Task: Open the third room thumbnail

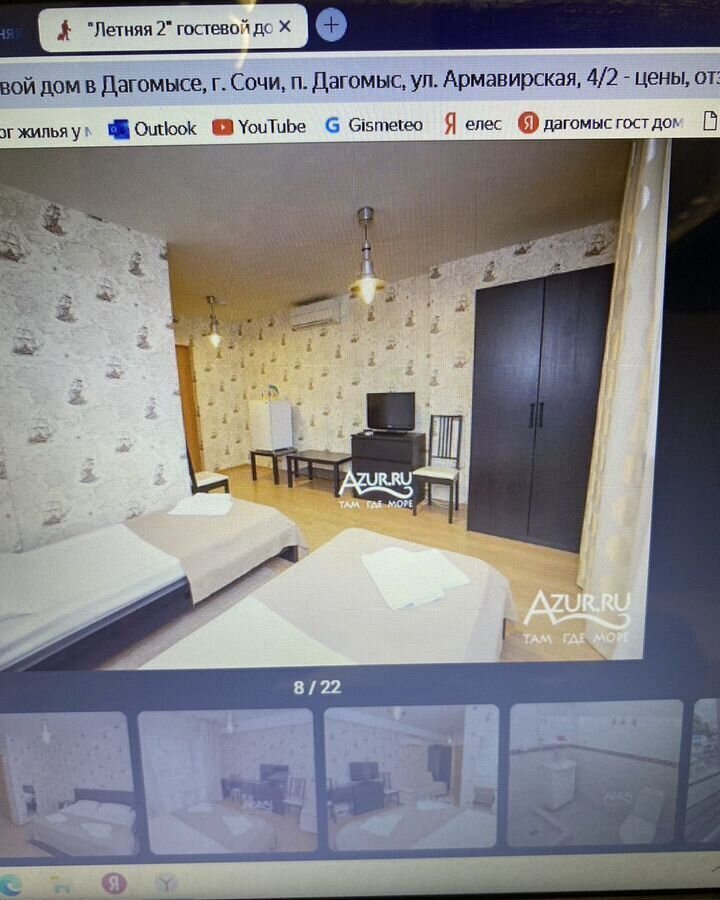Action: click(411, 777)
